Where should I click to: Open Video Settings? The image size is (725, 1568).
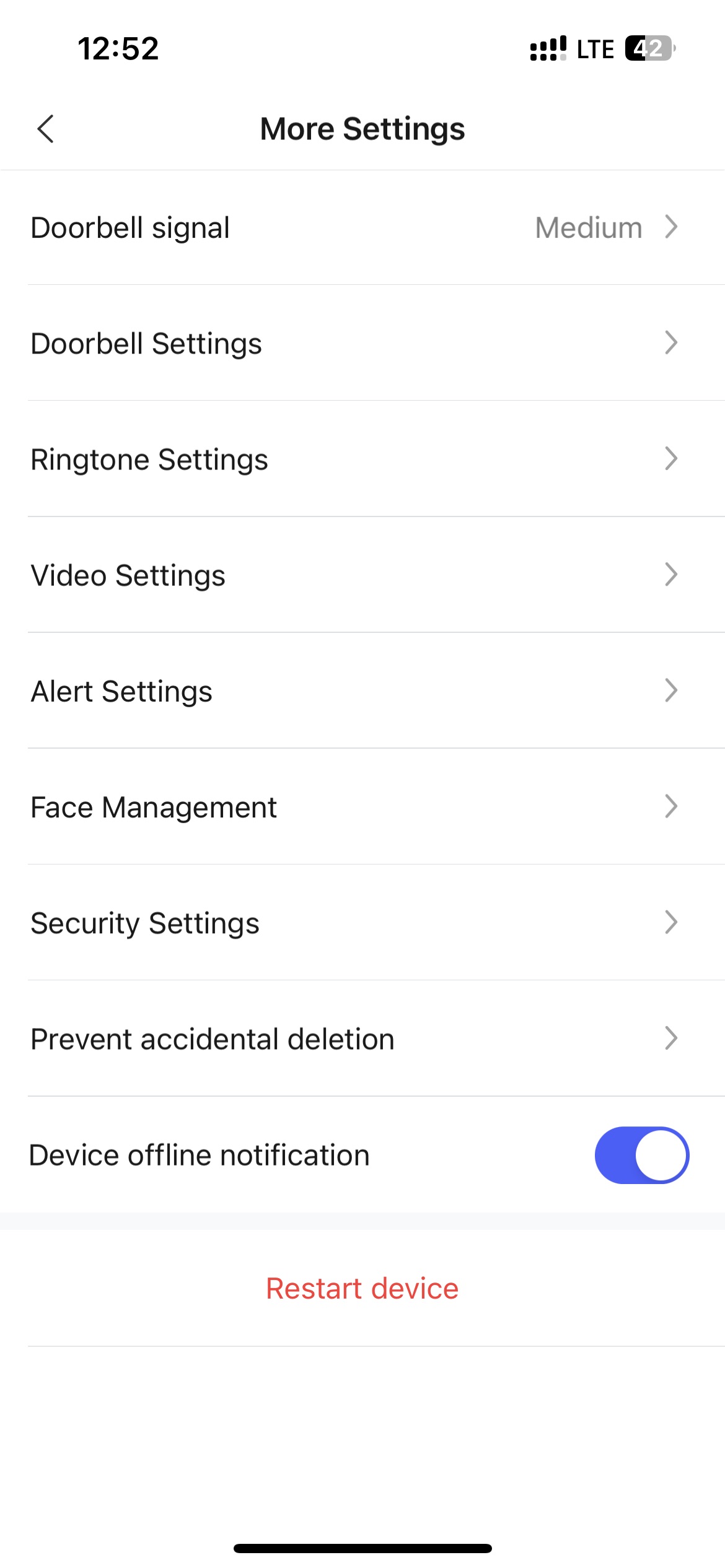point(362,575)
